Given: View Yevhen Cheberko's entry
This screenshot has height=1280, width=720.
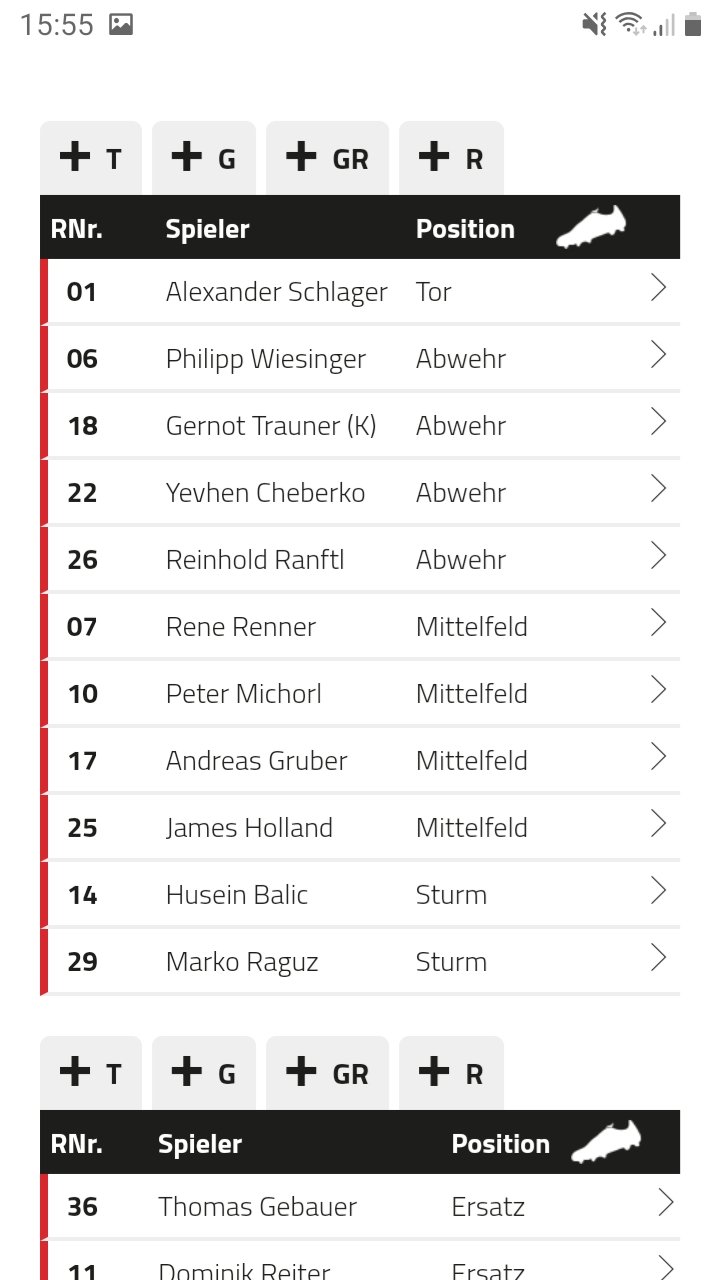Looking at the screenshot, I should click(x=360, y=492).
